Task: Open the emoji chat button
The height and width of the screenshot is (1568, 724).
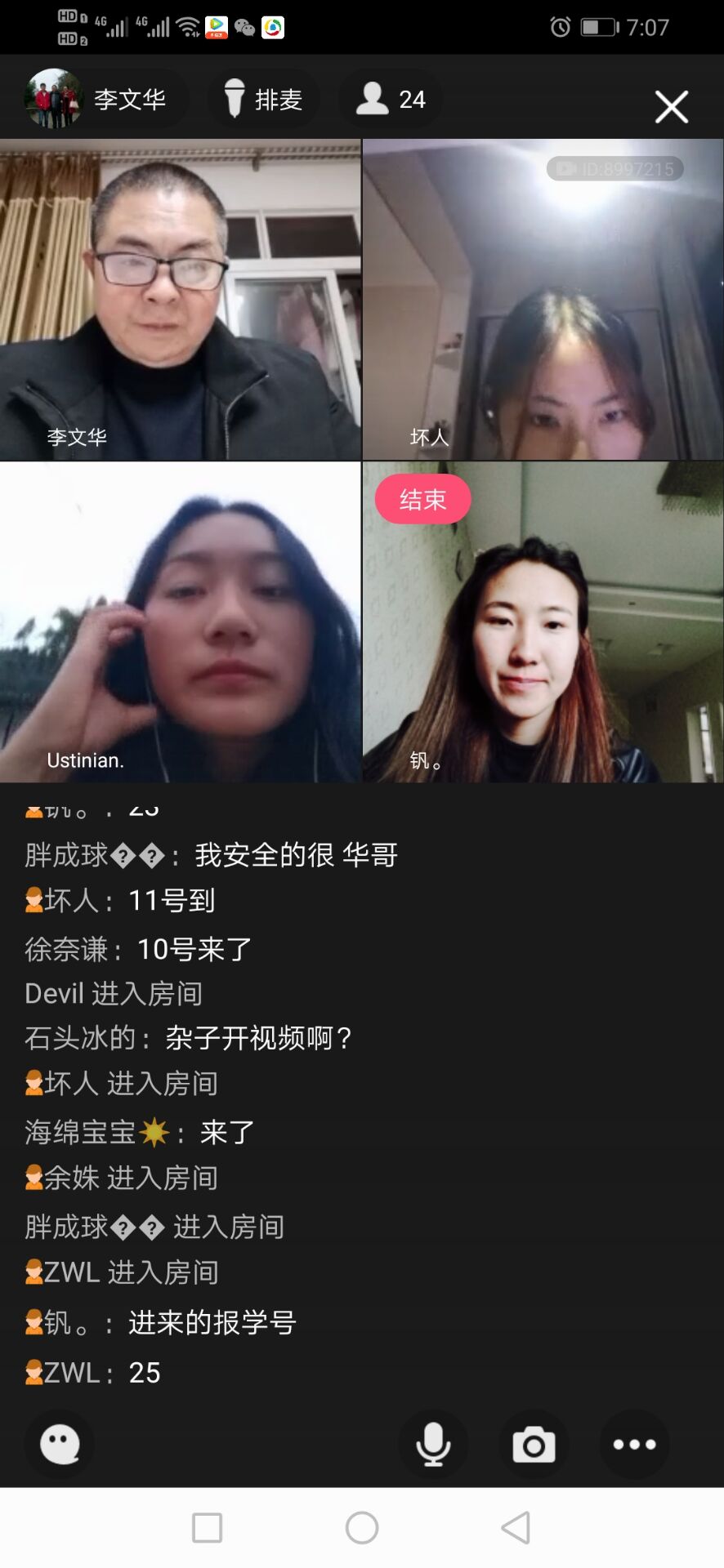Action: pyautogui.click(x=60, y=1445)
